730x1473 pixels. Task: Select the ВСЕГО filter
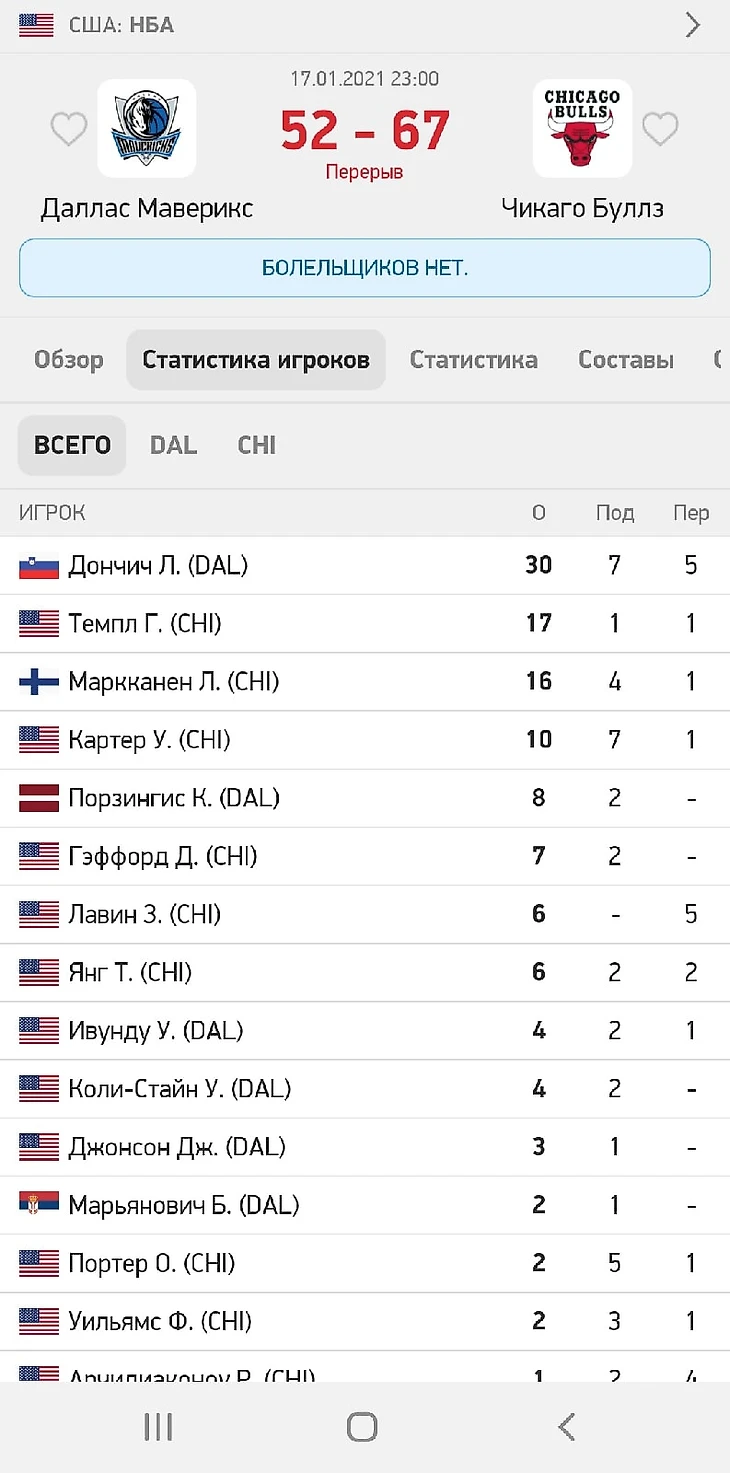(x=72, y=445)
